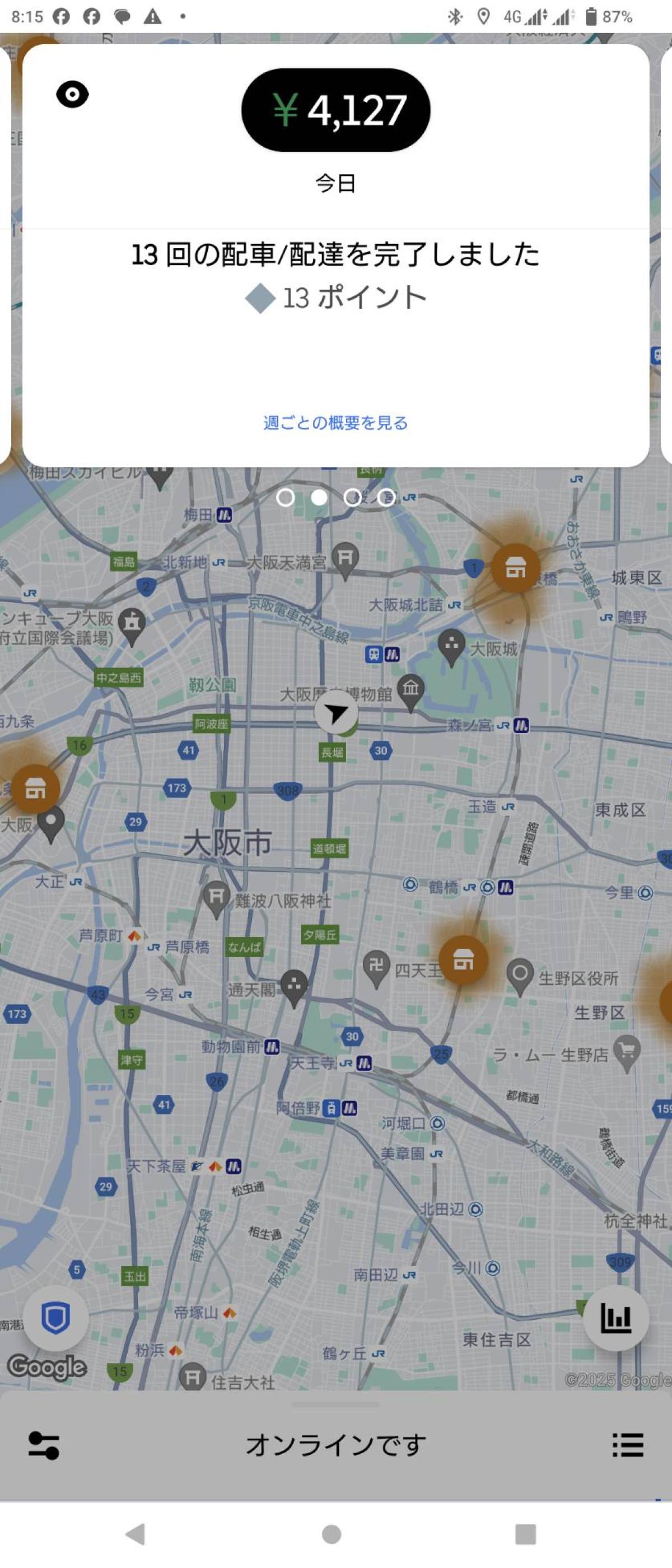Tap the orange store hotspot near 四天王
The height and width of the screenshot is (1568, 672).
pos(464,960)
